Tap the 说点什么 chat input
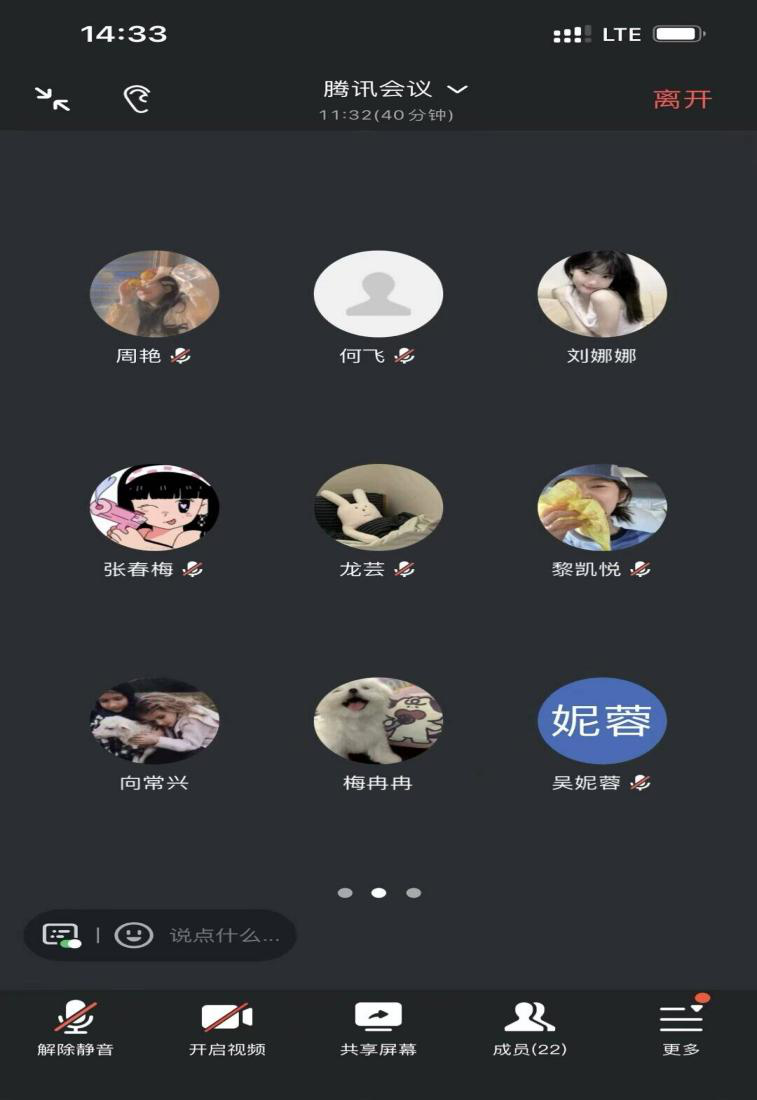This screenshot has width=757, height=1100. point(224,935)
